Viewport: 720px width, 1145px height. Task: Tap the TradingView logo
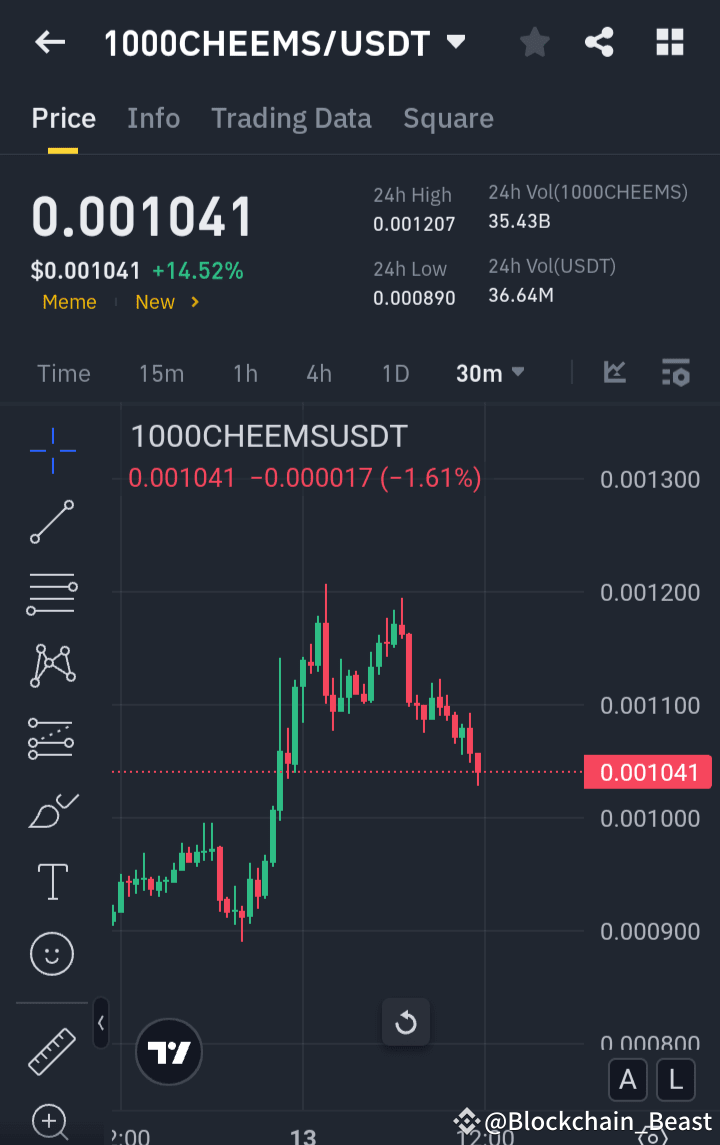pos(168,1051)
